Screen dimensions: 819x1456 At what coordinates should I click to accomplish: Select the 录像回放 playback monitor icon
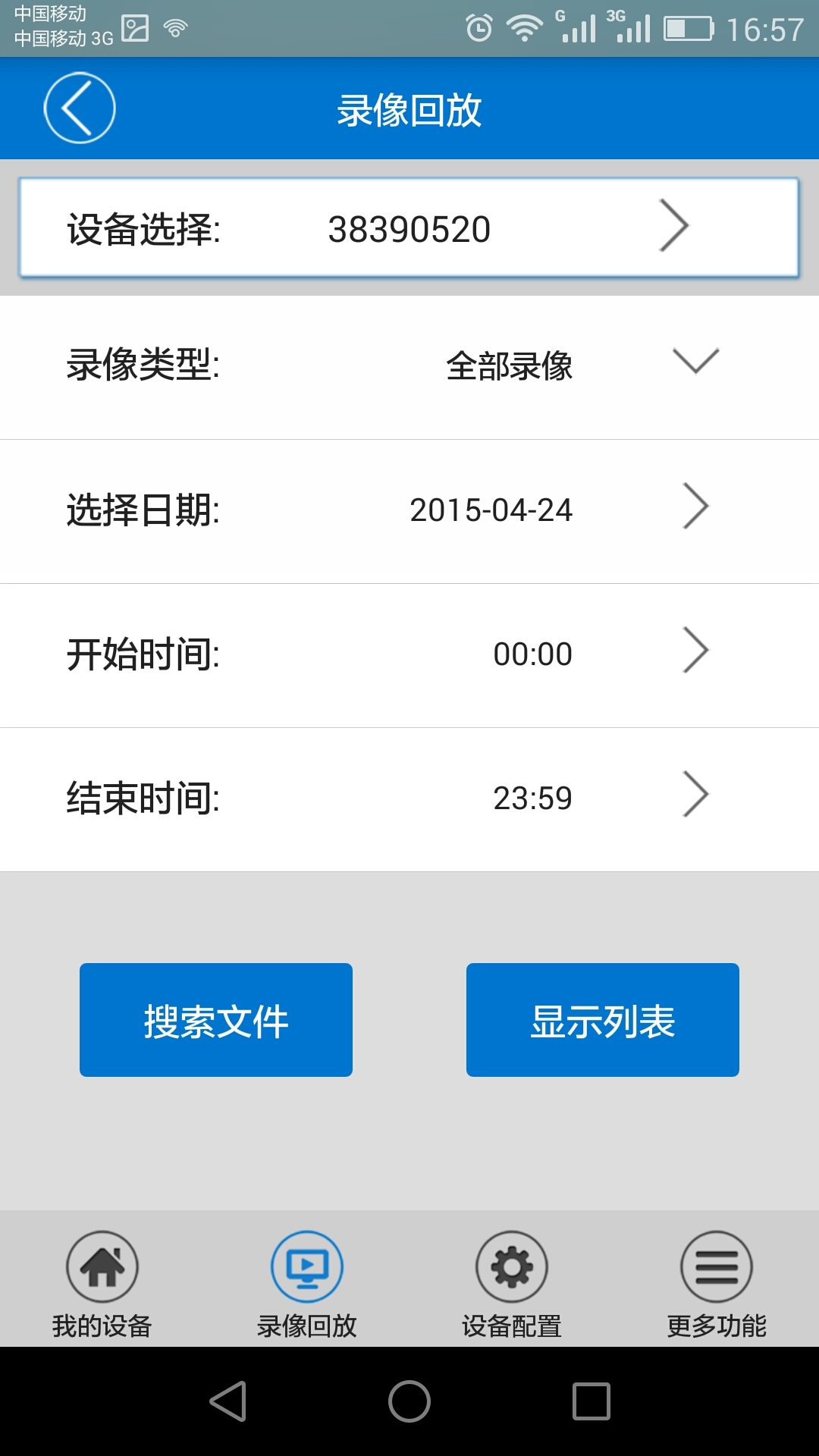(306, 1265)
